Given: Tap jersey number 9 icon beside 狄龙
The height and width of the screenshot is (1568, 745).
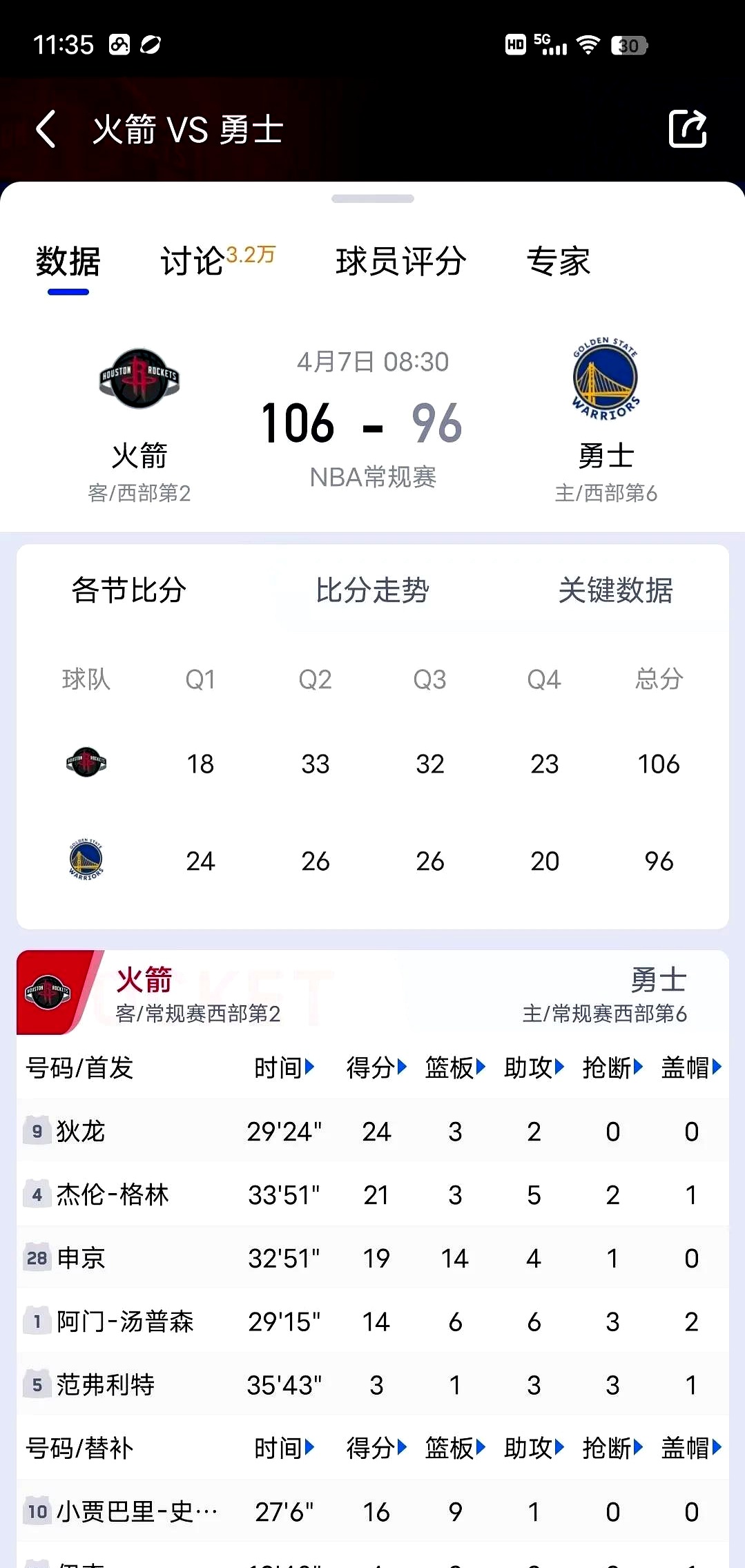Looking at the screenshot, I should coord(38,1131).
